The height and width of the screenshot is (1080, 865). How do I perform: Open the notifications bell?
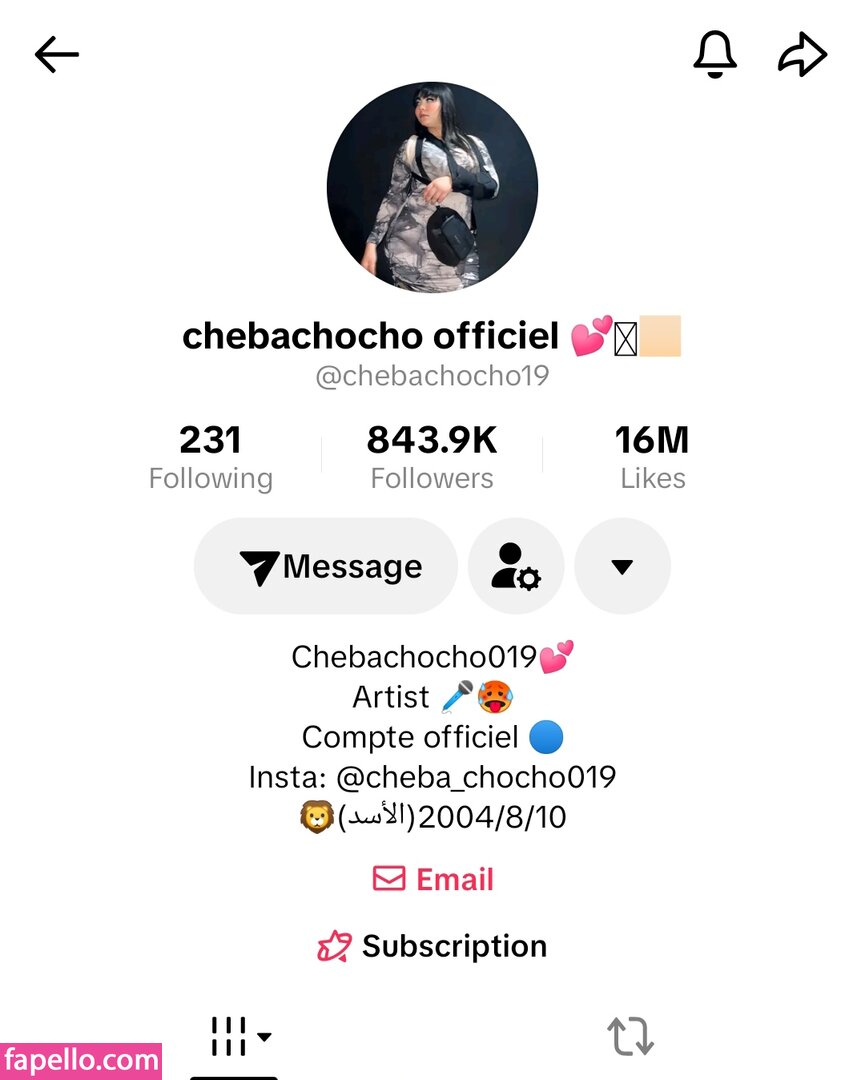pos(715,54)
